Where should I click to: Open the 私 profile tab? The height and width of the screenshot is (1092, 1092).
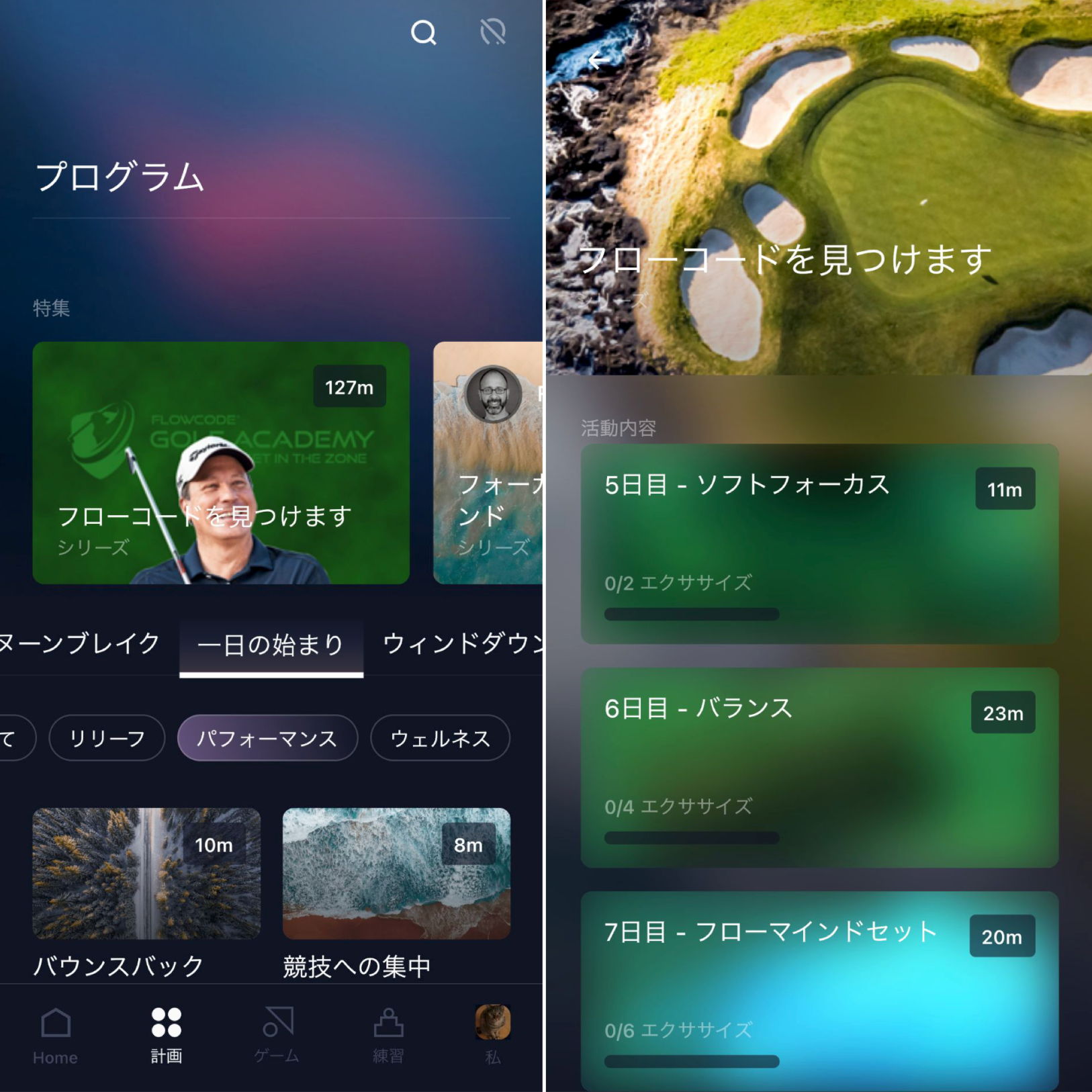coord(493,1036)
